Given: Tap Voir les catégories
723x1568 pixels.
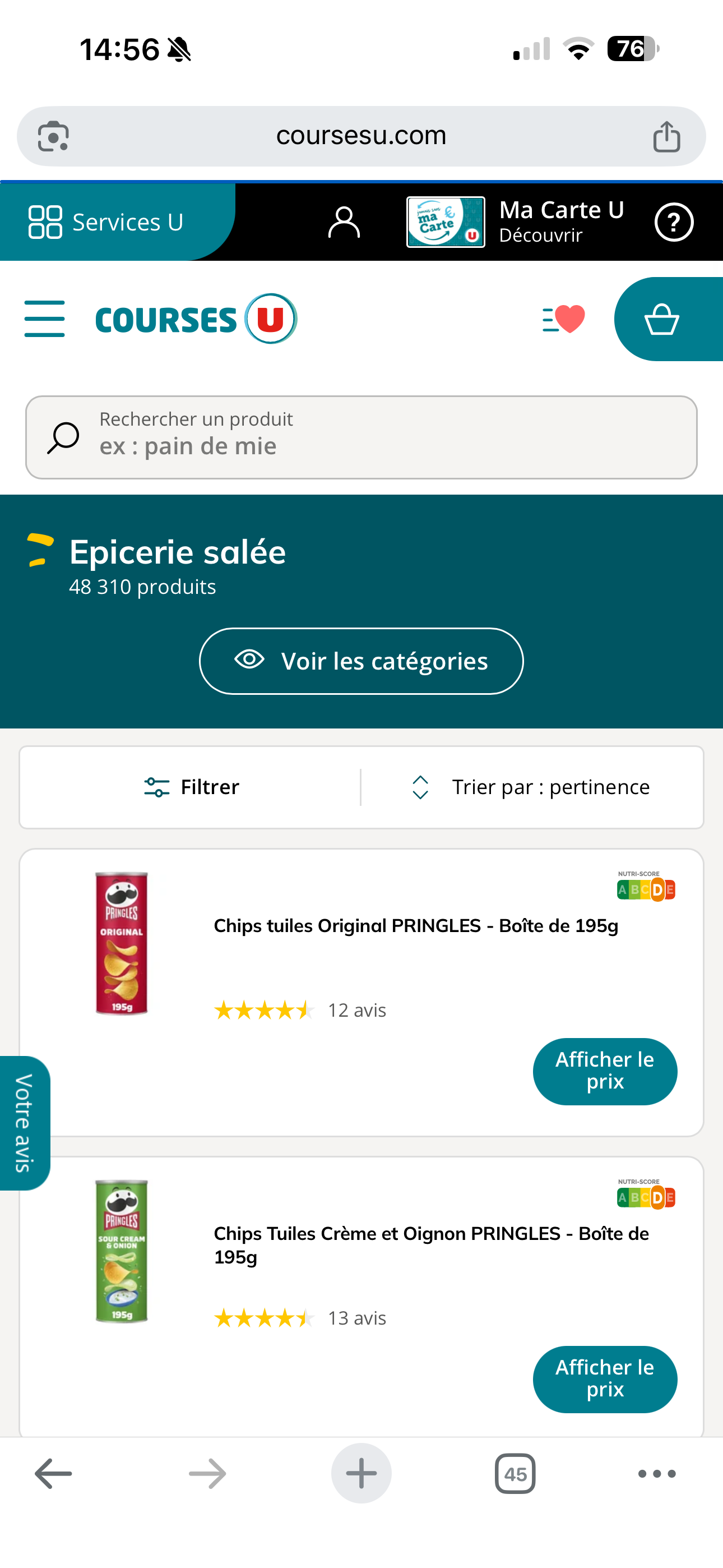Looking at the screenshot, I should click(361, 661).
